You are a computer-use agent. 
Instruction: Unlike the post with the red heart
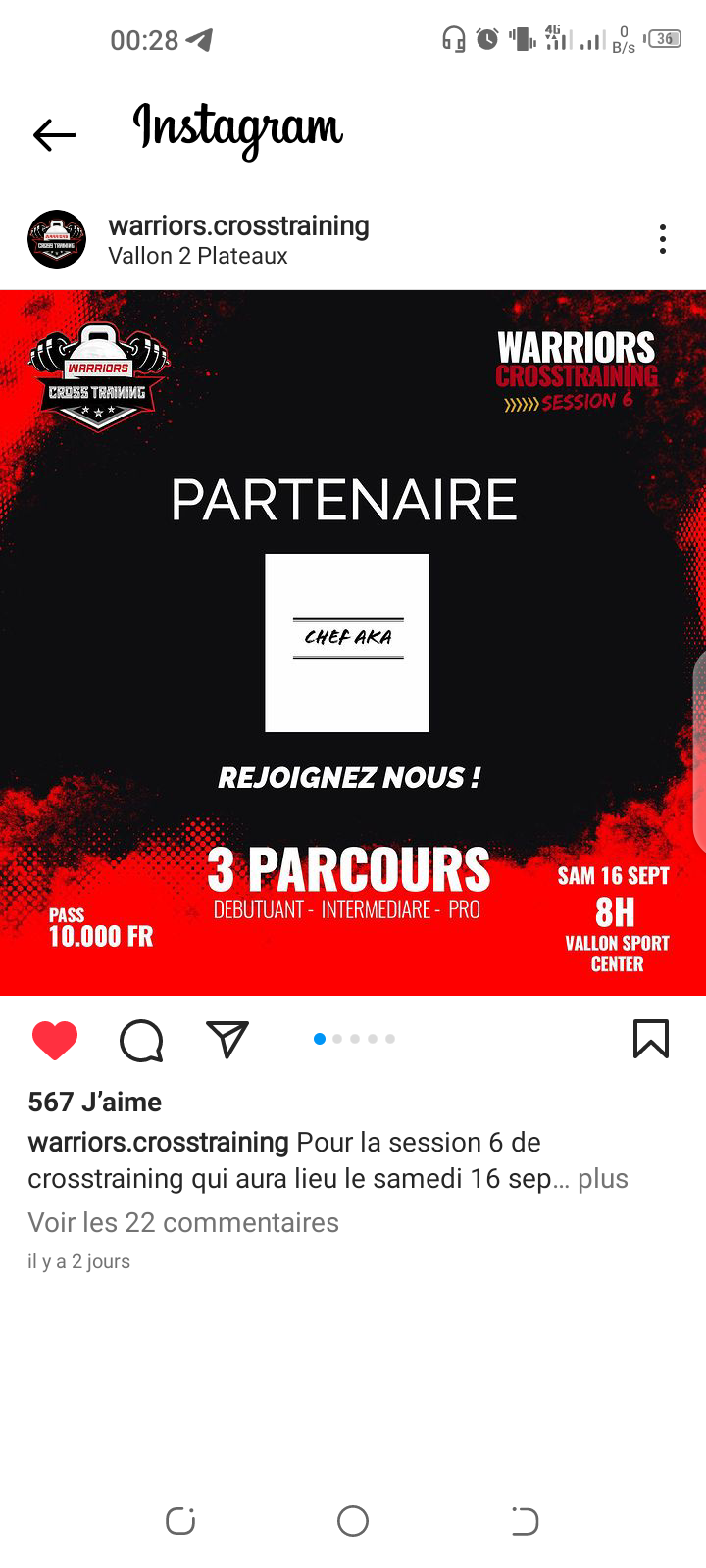click(55, 1040)
